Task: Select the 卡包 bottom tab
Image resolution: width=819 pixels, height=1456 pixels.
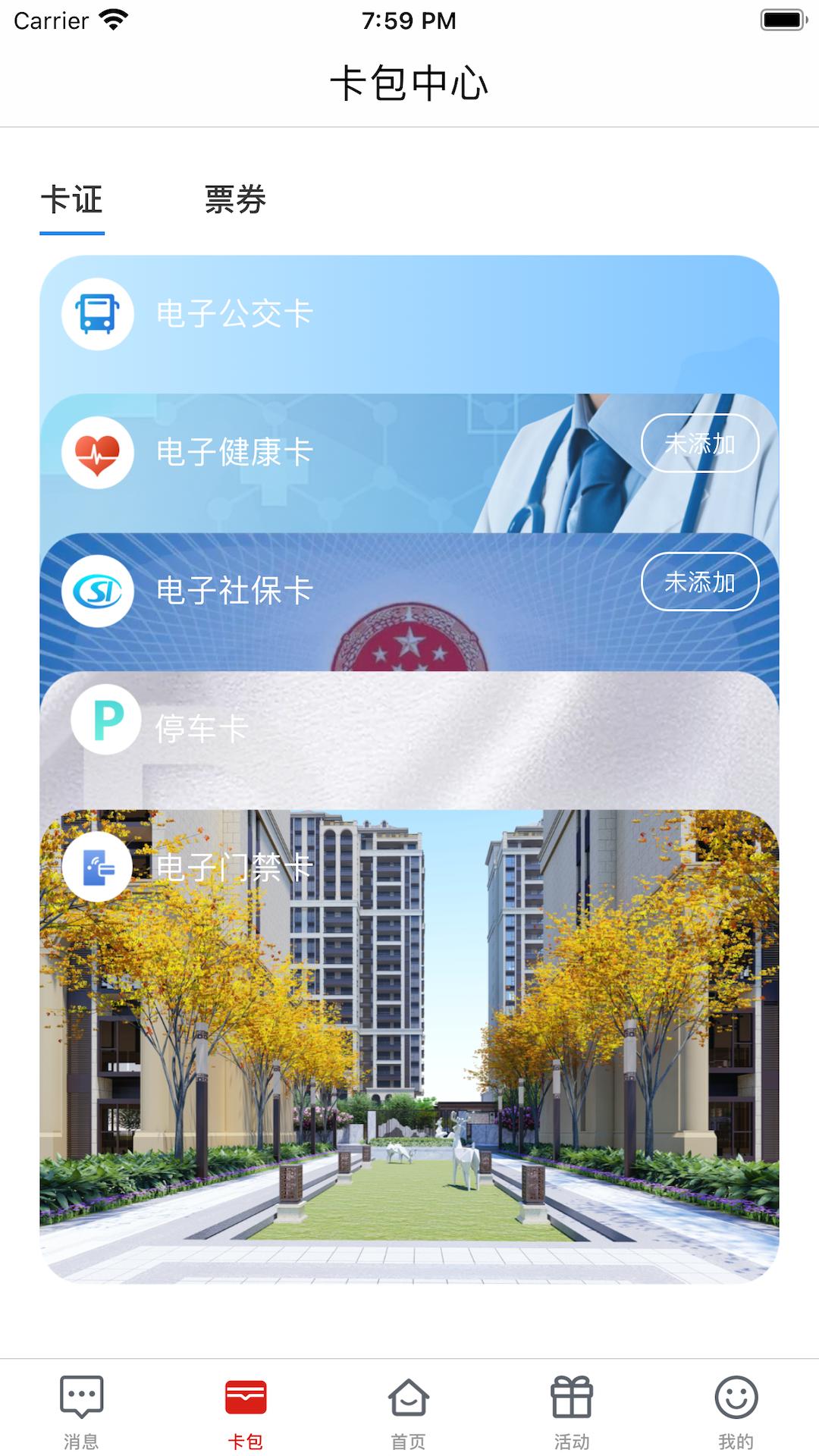Action: coord(246,1412)
